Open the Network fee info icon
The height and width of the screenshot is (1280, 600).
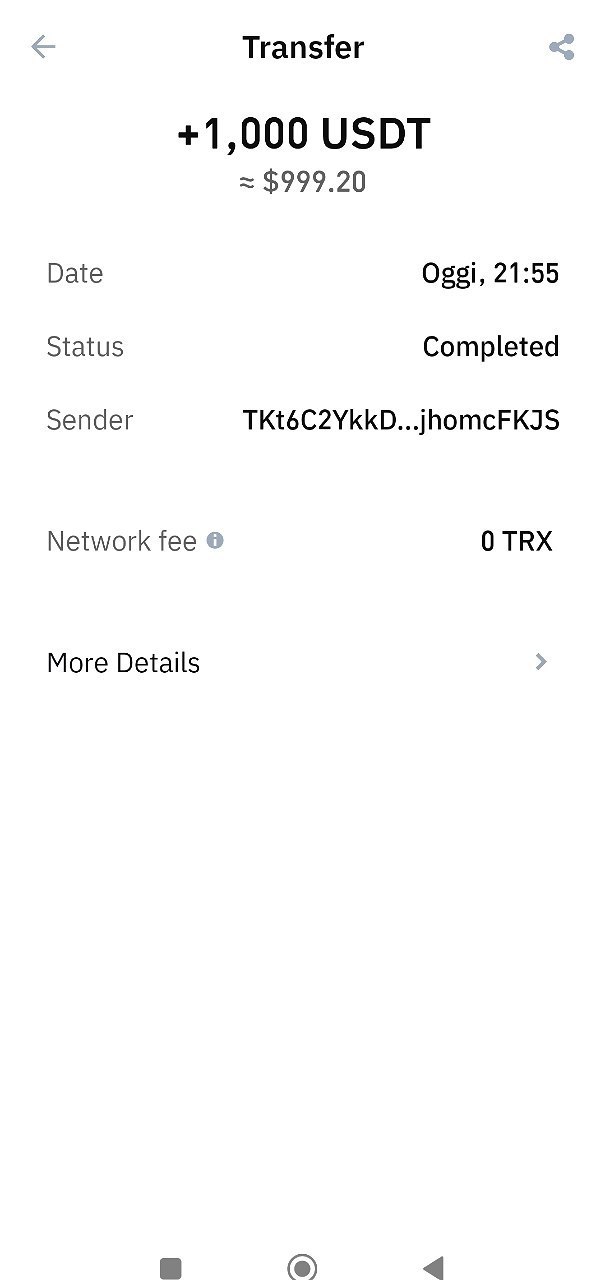[215, 541]
